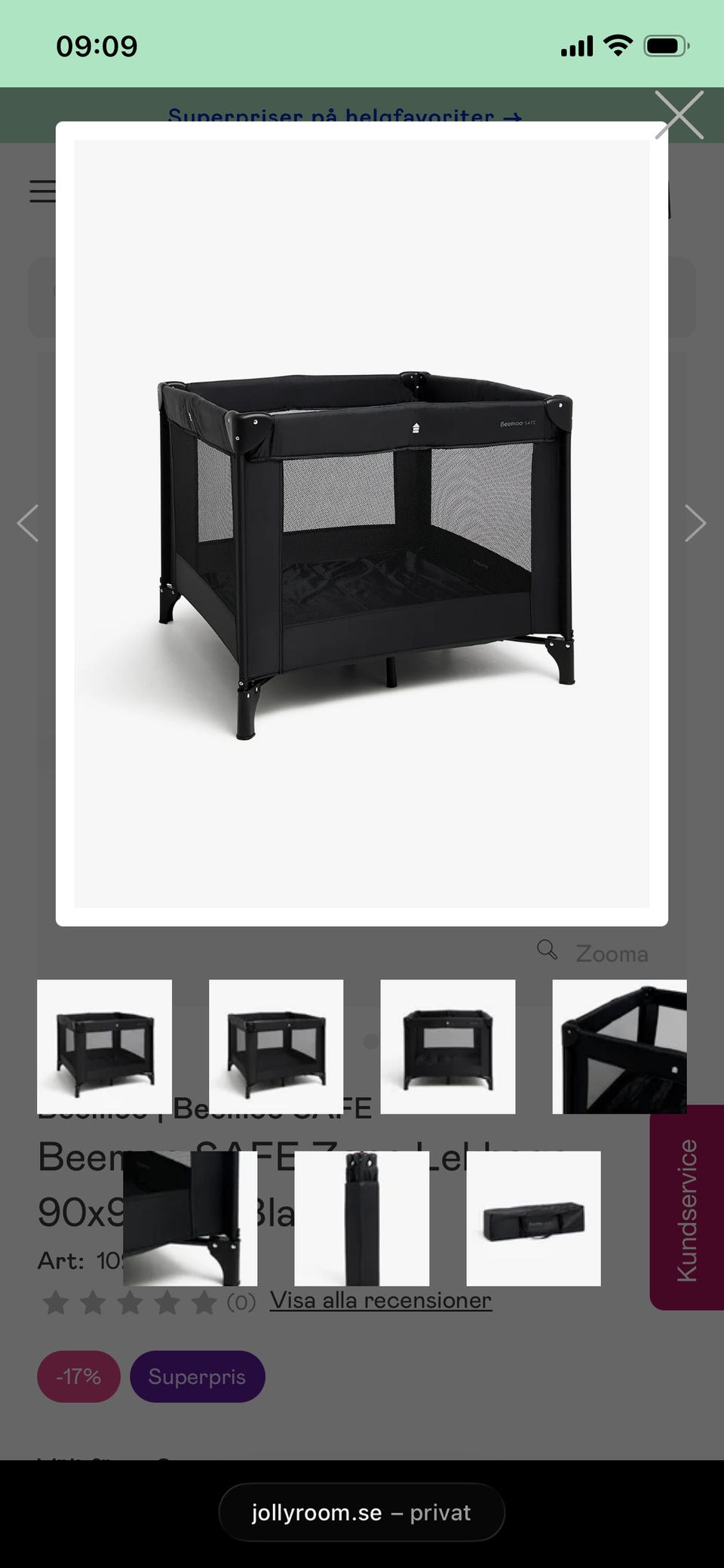
Task: View the folded playpen thumbnail
Action: pyautogui.click(x=361, y=1218)
